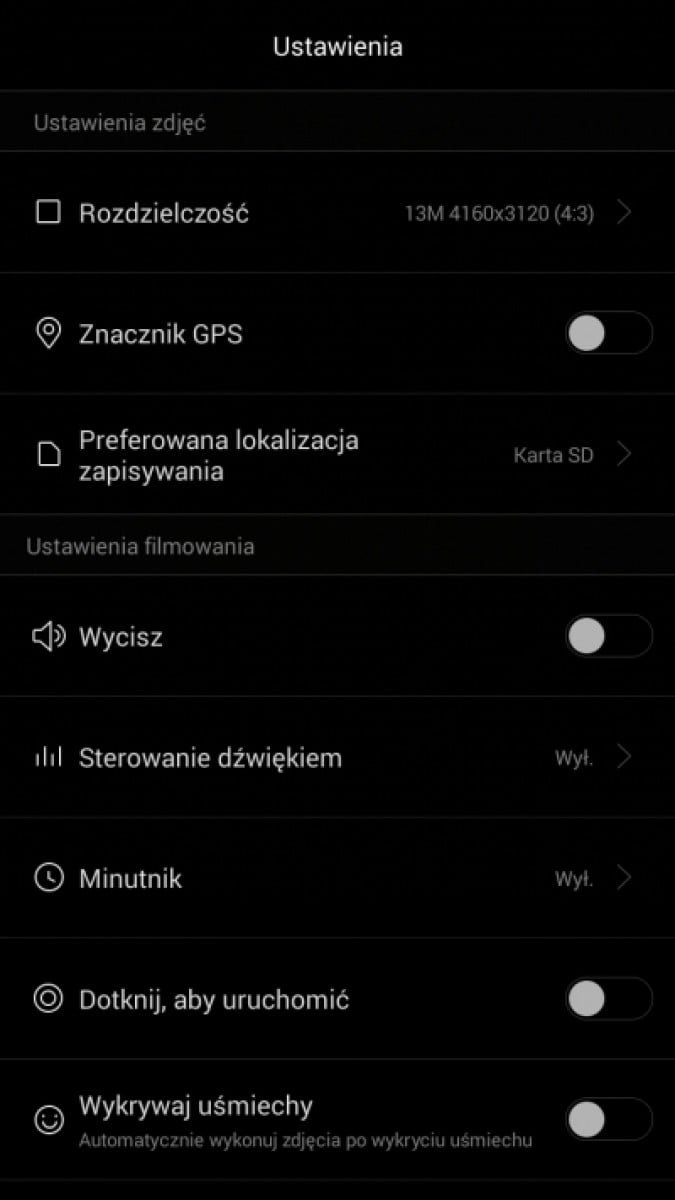675x1200 pixels.
Task: Open Preferowana lokalizacja zapisywania
Action: click(337, 454)
